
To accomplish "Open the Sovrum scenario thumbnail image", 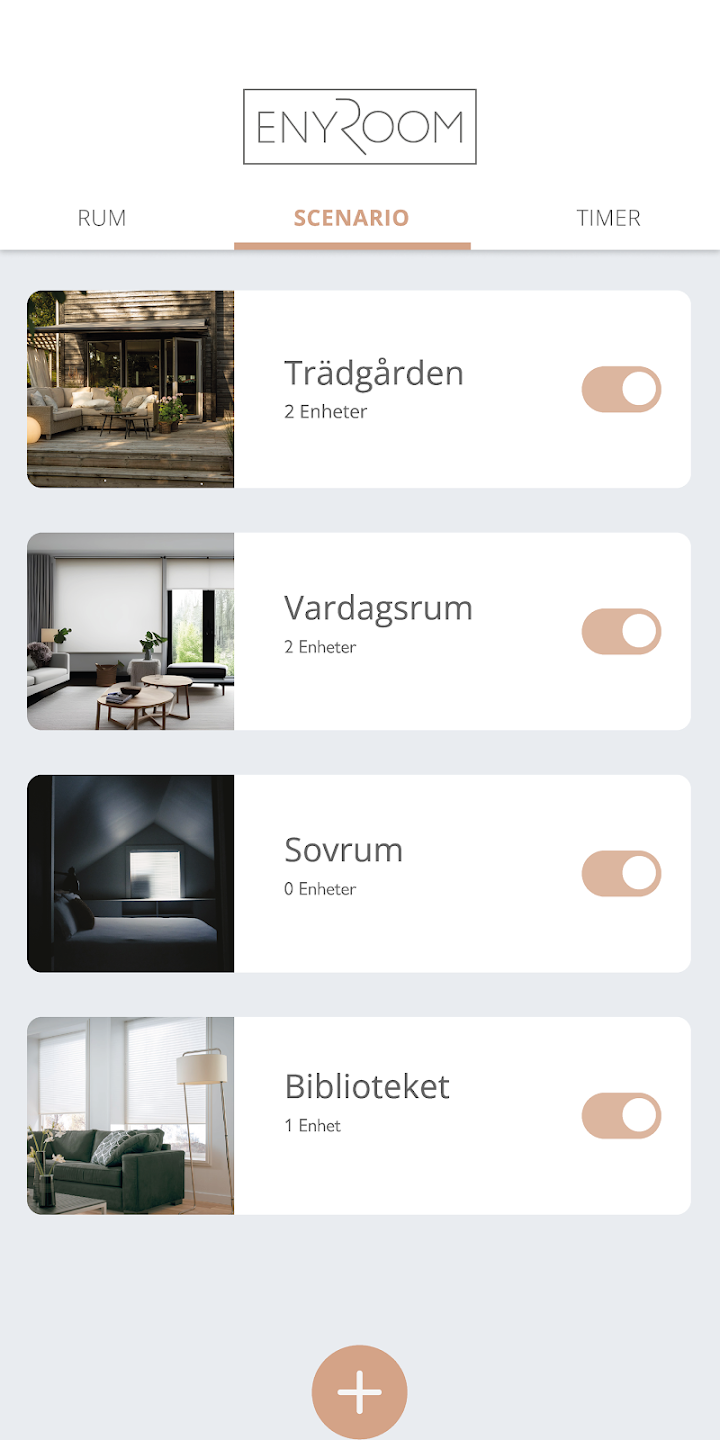I will pyautogui.click(x=130, y=873).
